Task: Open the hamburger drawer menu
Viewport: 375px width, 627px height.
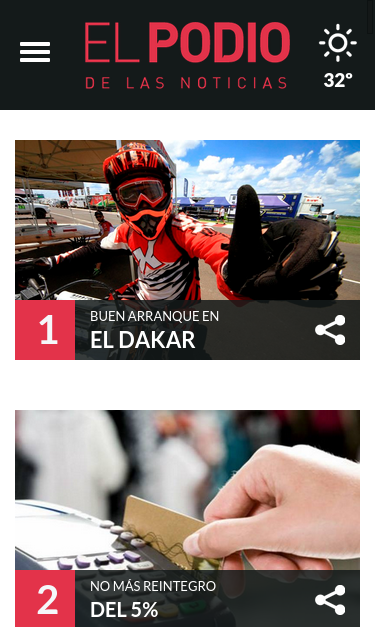Action: [x=35, y=52]
